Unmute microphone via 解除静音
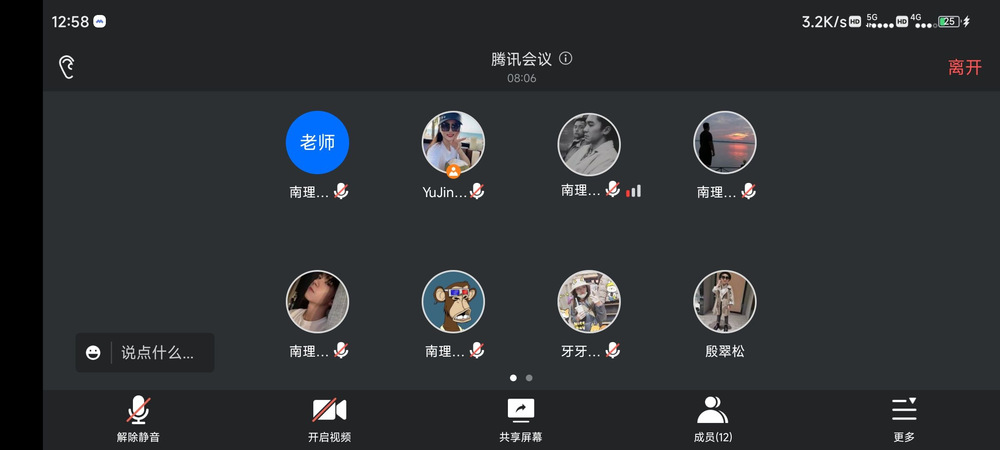Image resolution: width=1000 pixels, height=450 pixels. [x=138, y=418]
